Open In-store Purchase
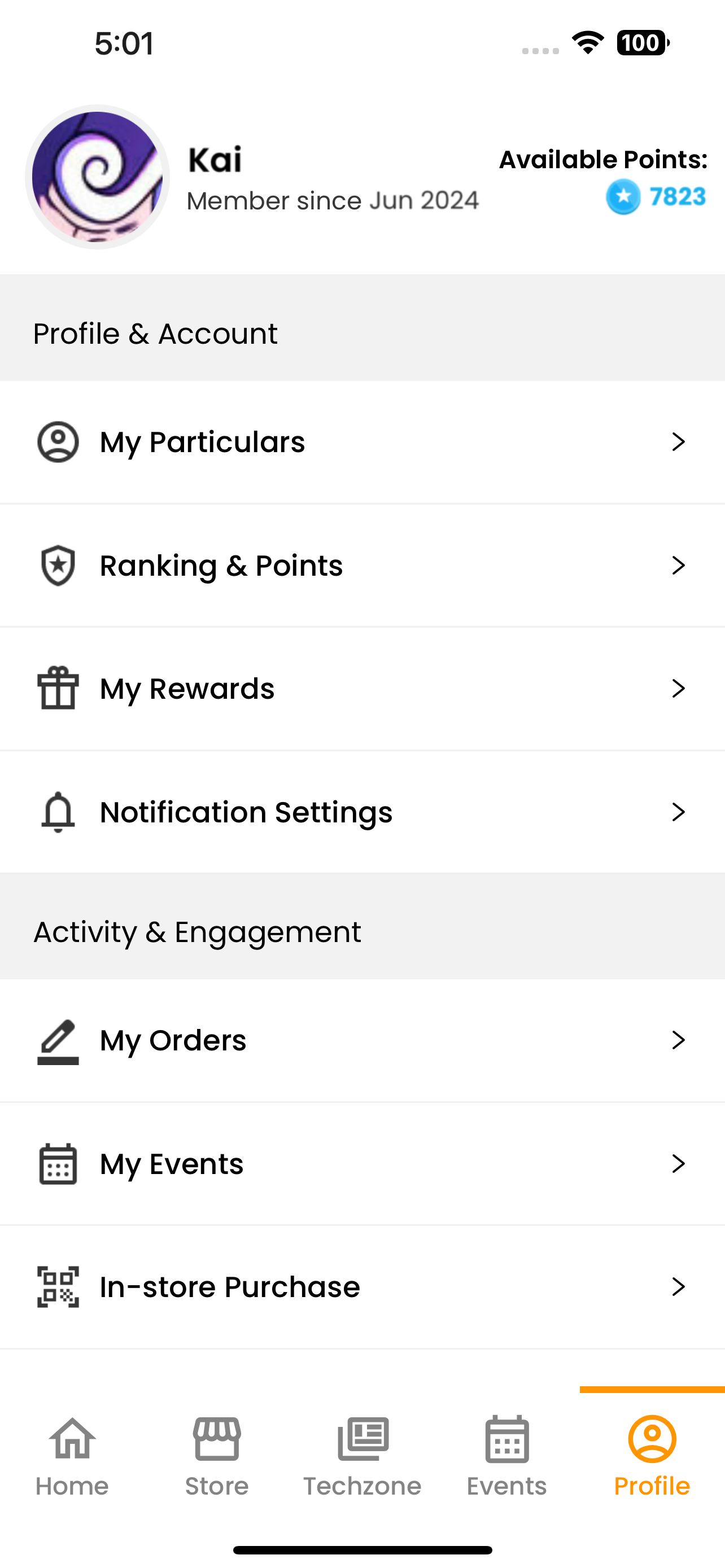Viewport: 725px width, 1568px height. pos(362,1287)
